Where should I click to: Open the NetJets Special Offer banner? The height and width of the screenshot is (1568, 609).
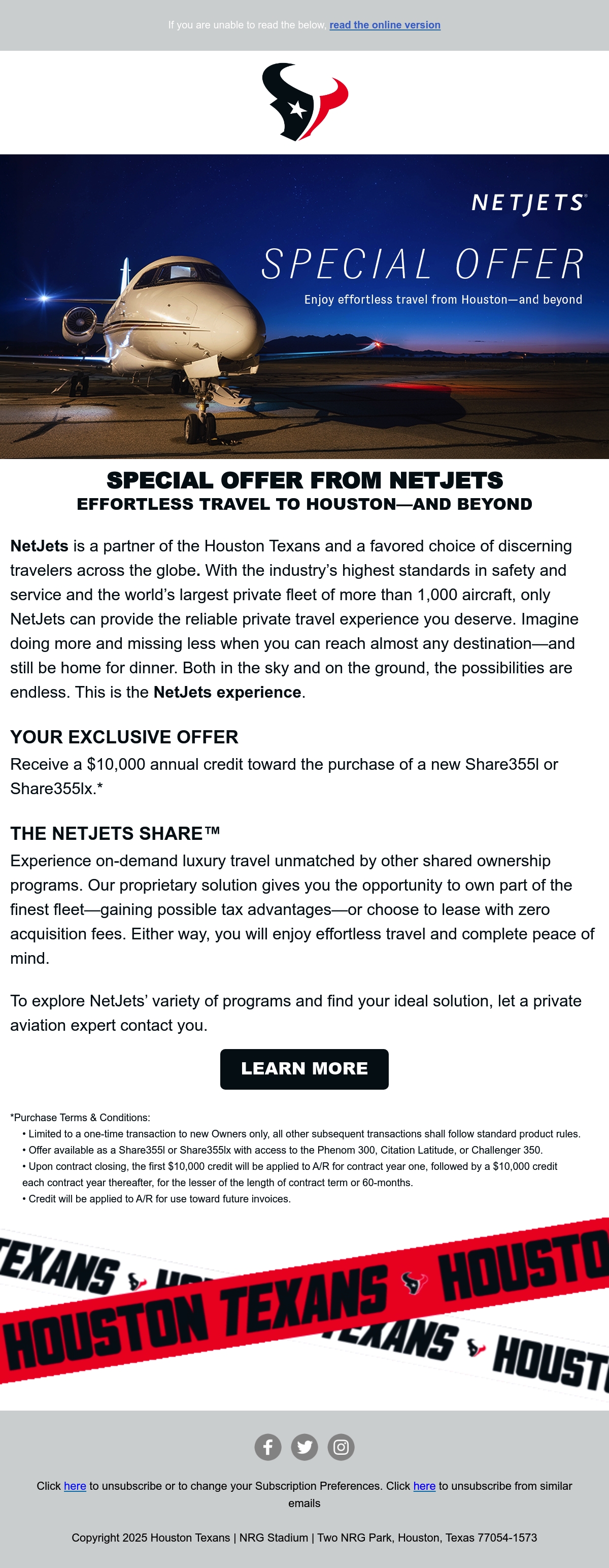click(304, 306)
